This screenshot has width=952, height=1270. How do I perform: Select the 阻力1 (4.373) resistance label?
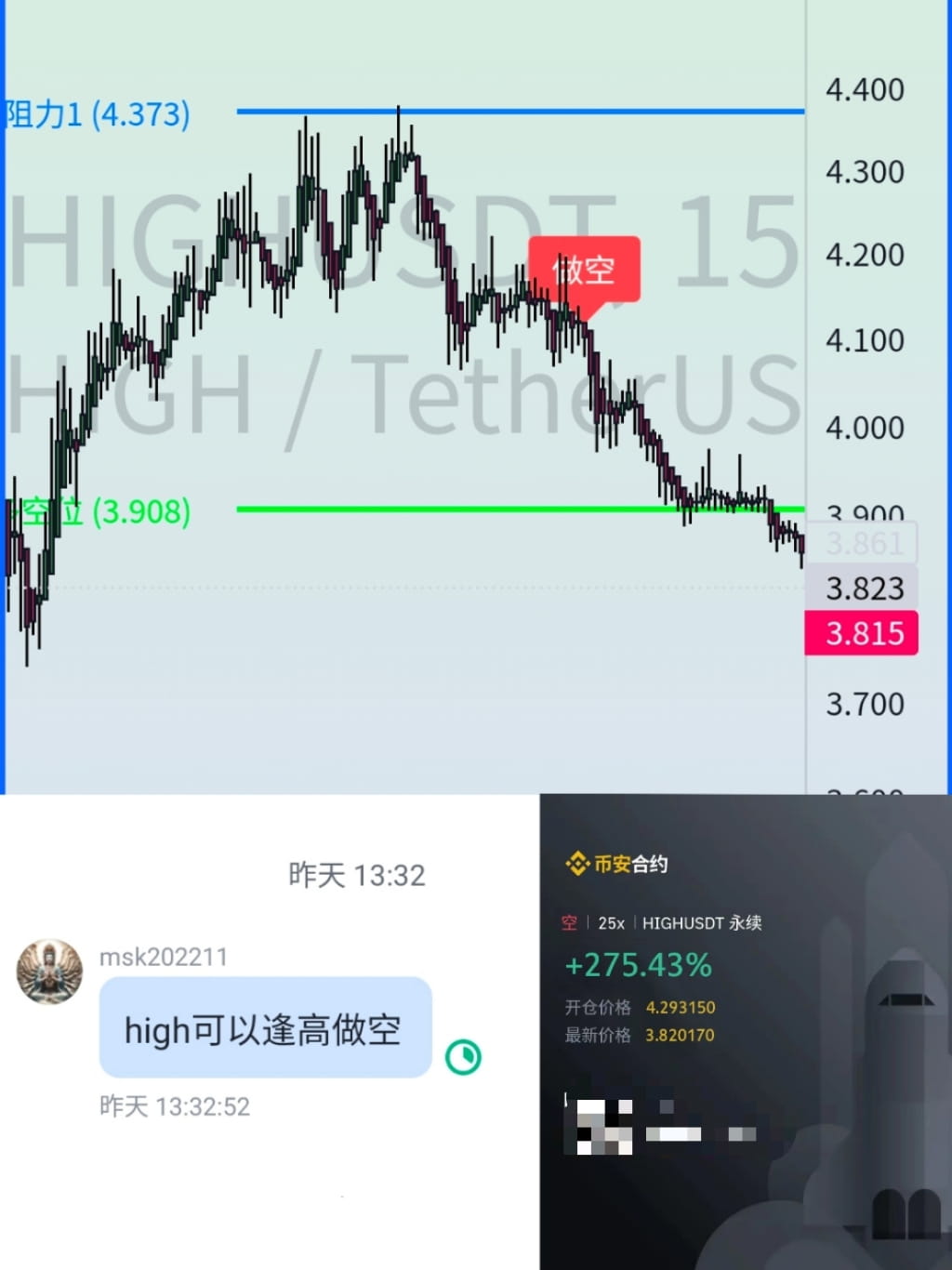pos(96,114)
